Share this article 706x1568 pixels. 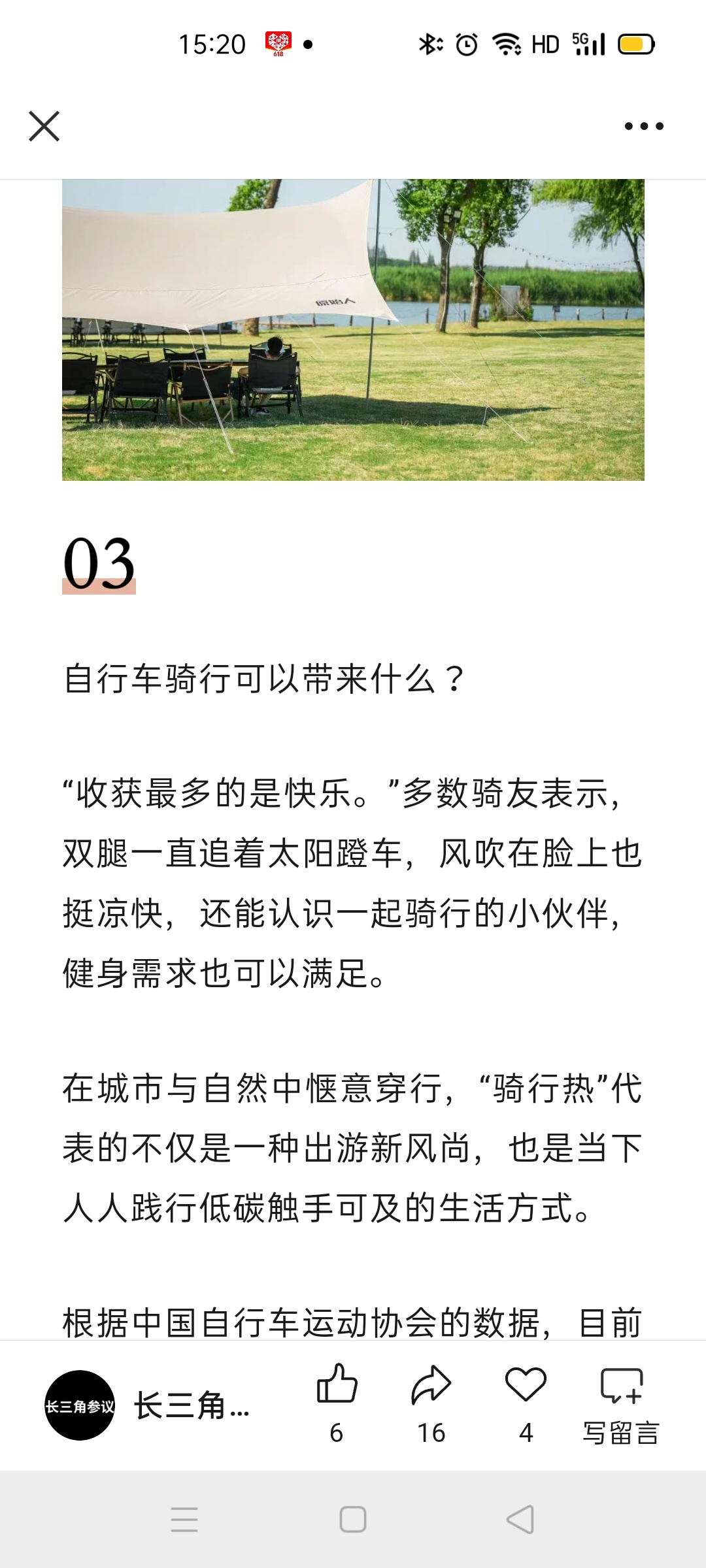pyautogui.click(x=431, y=1385)
